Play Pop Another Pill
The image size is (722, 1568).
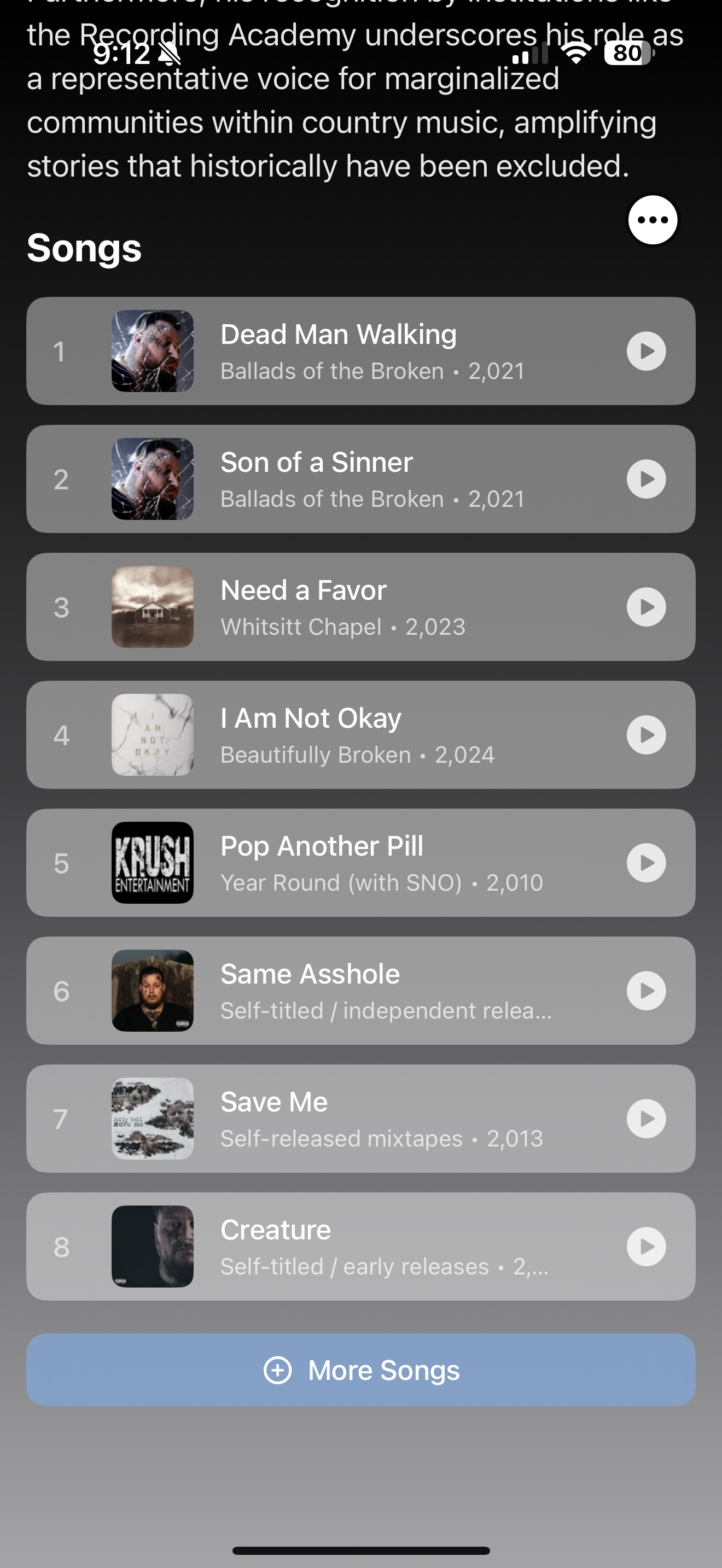(x=646, y=863)
